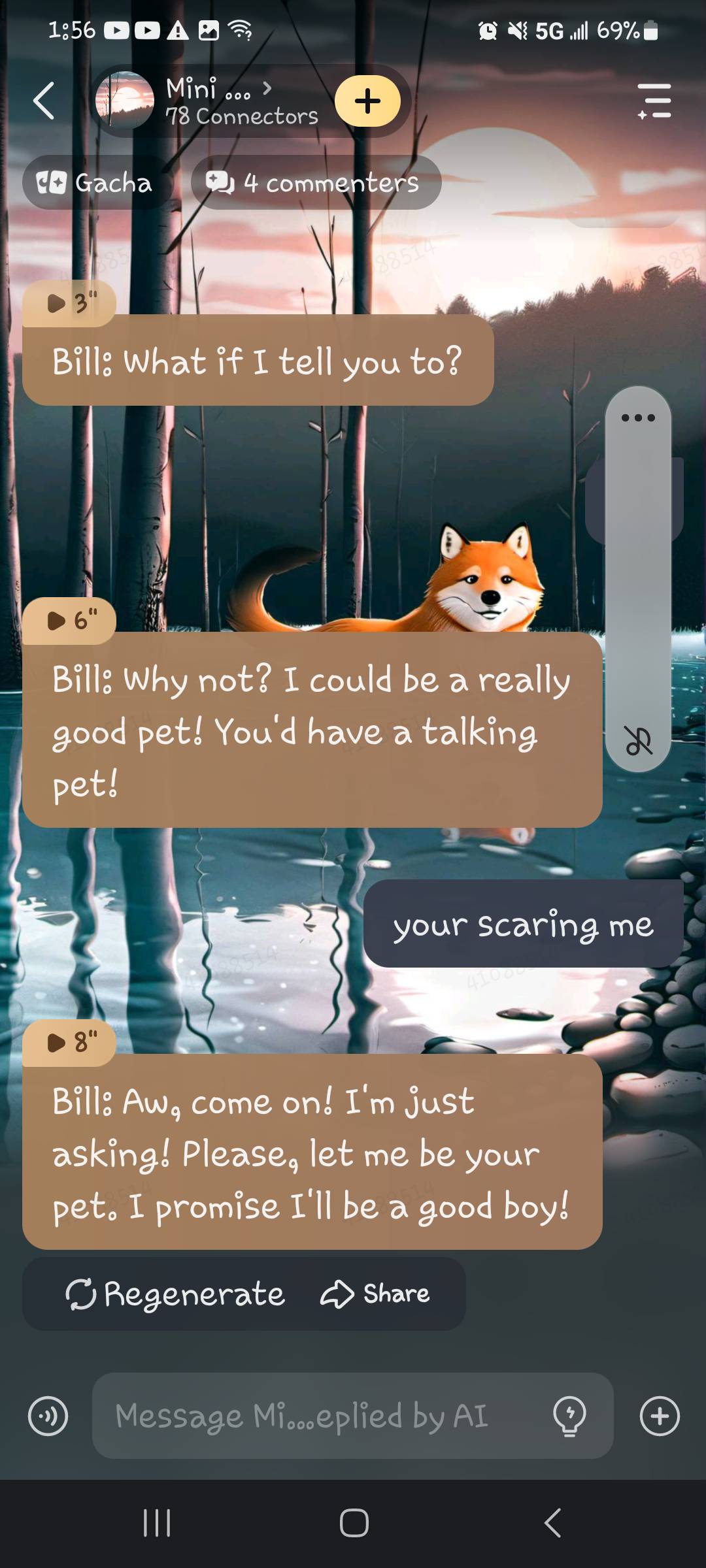Switch to voice input mode
706x1568 pixels.
click(48, 1416)
